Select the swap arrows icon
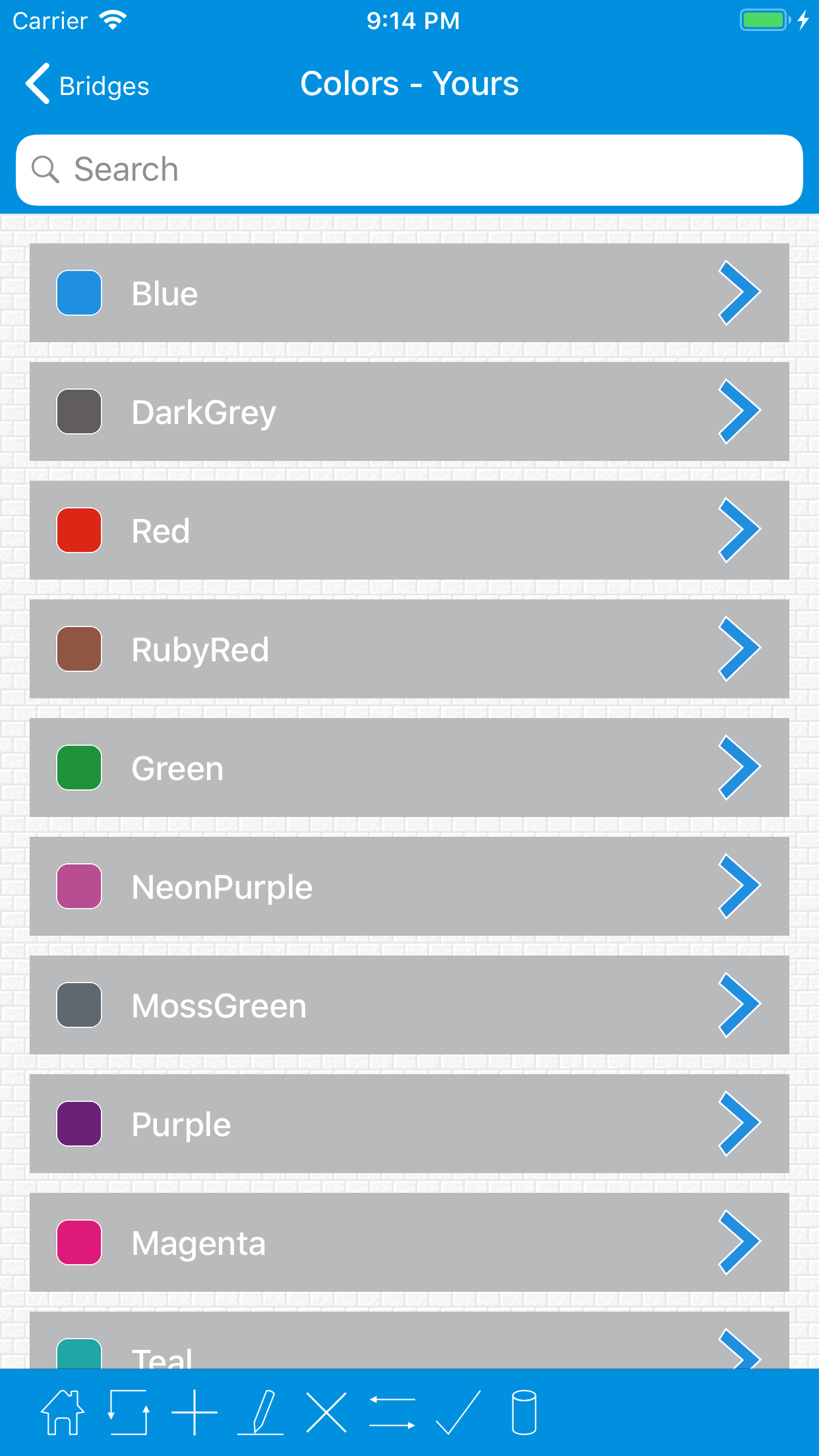Screen dimensions: 819x1456 click(392, 1412)
